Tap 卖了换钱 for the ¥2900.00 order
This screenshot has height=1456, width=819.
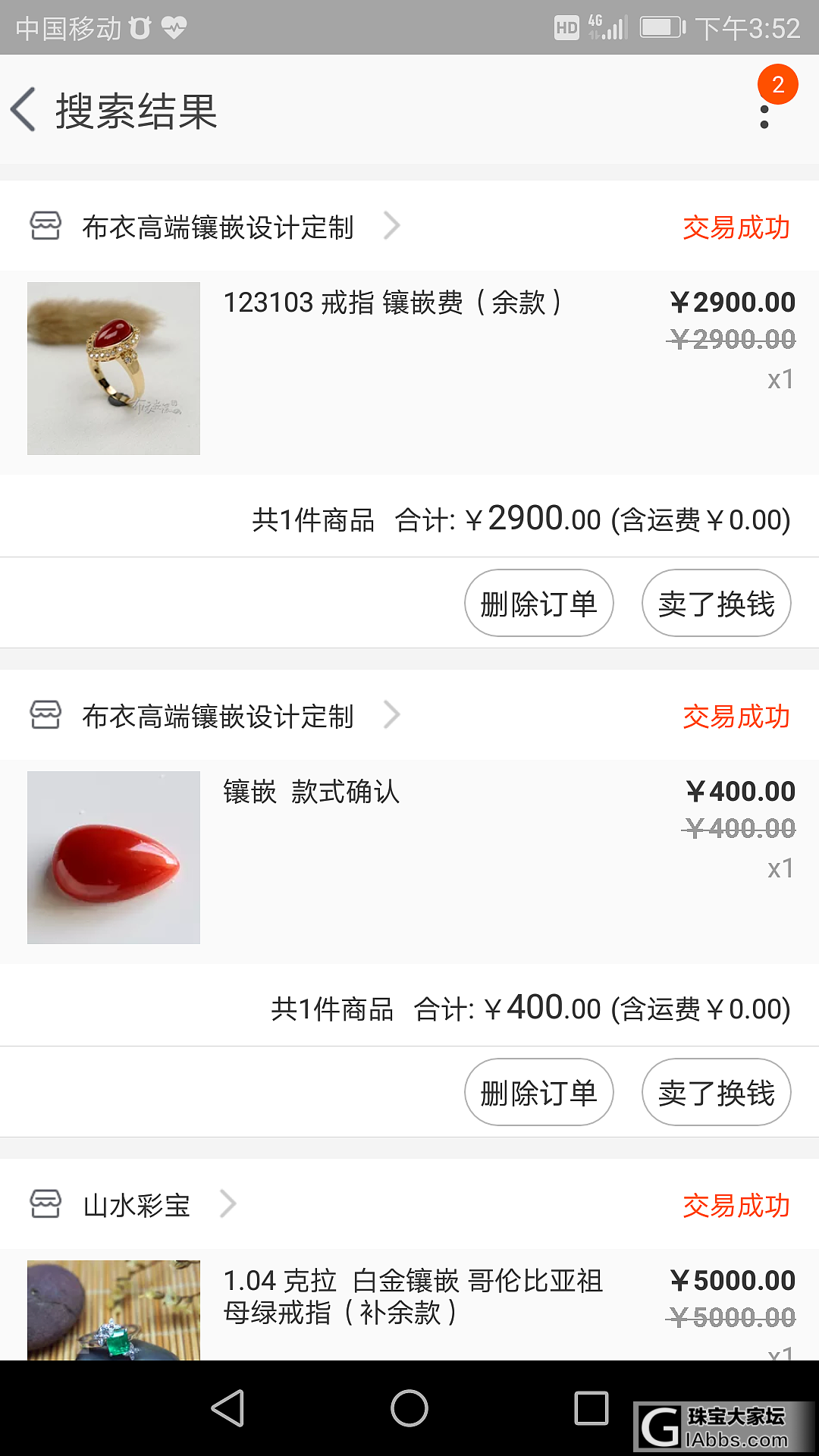pyautogui.click(x=716, y=604)
